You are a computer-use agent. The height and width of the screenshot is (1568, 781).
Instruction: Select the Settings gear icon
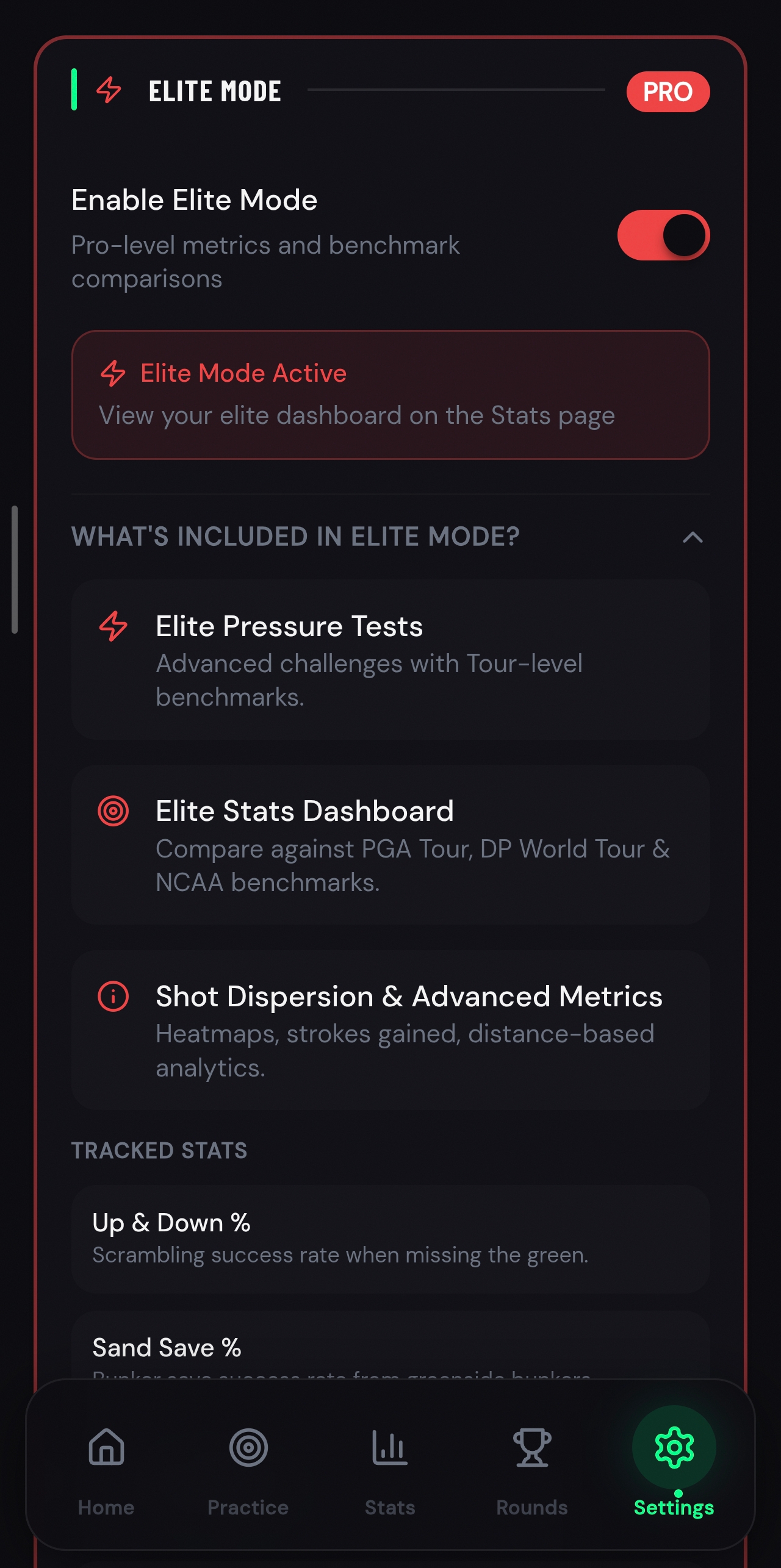(x=674, y=1447)
